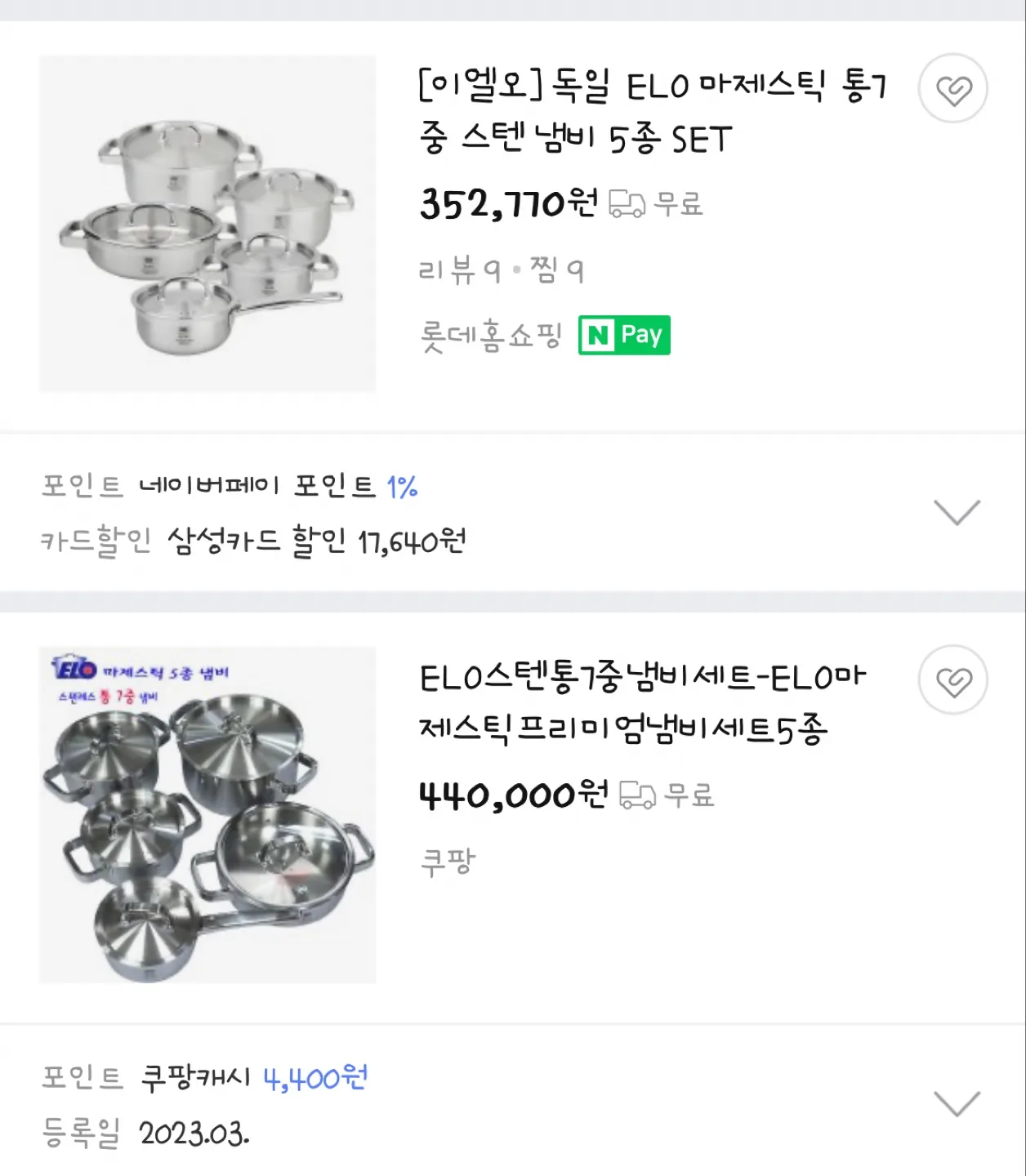This screenshot has width=1026, height=1176.
Task: Open the 쿠팡 ELO pot set product image
Action: pyautogui.click(x=207, y=815)
